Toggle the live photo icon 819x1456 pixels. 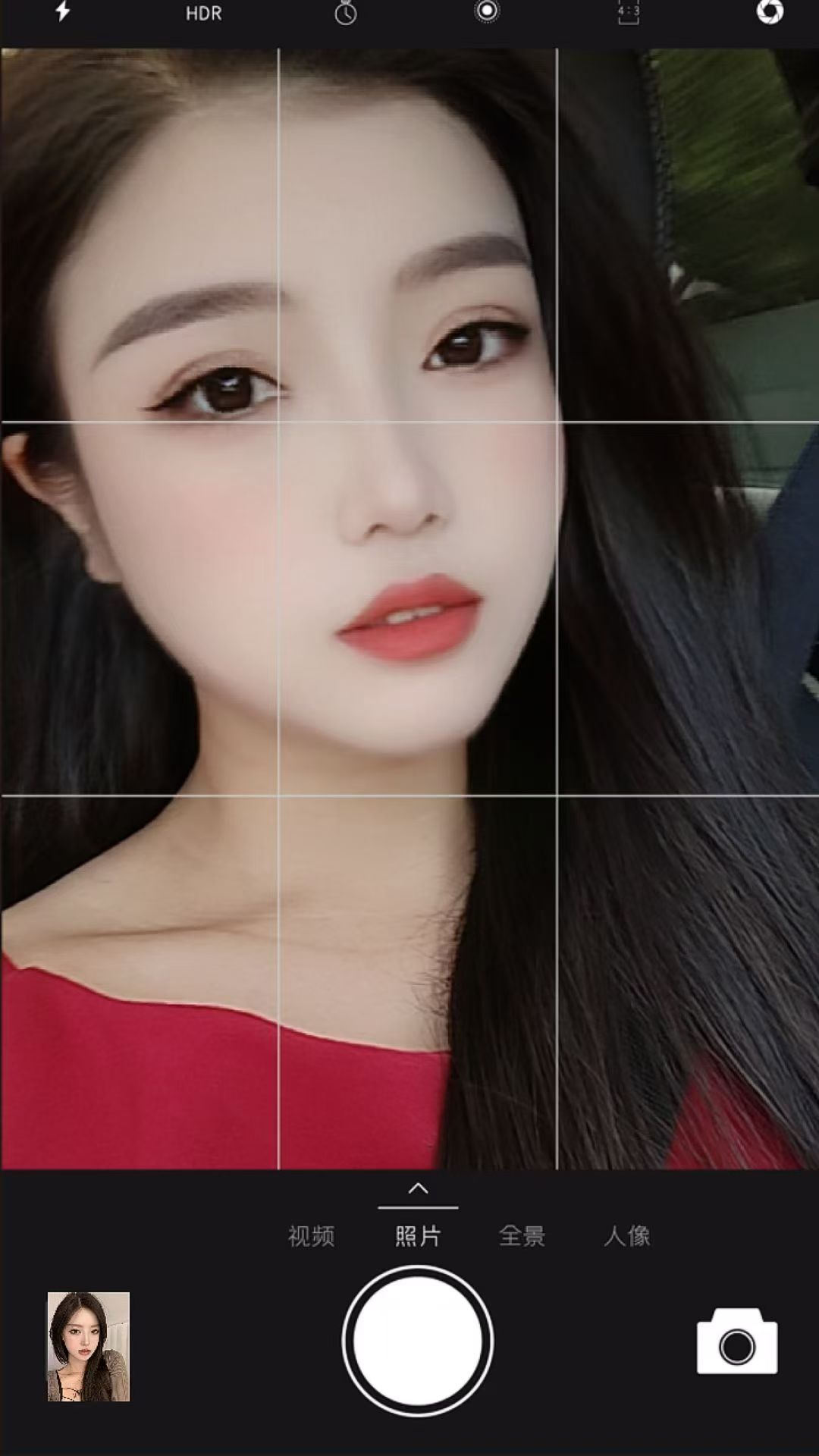487,11
